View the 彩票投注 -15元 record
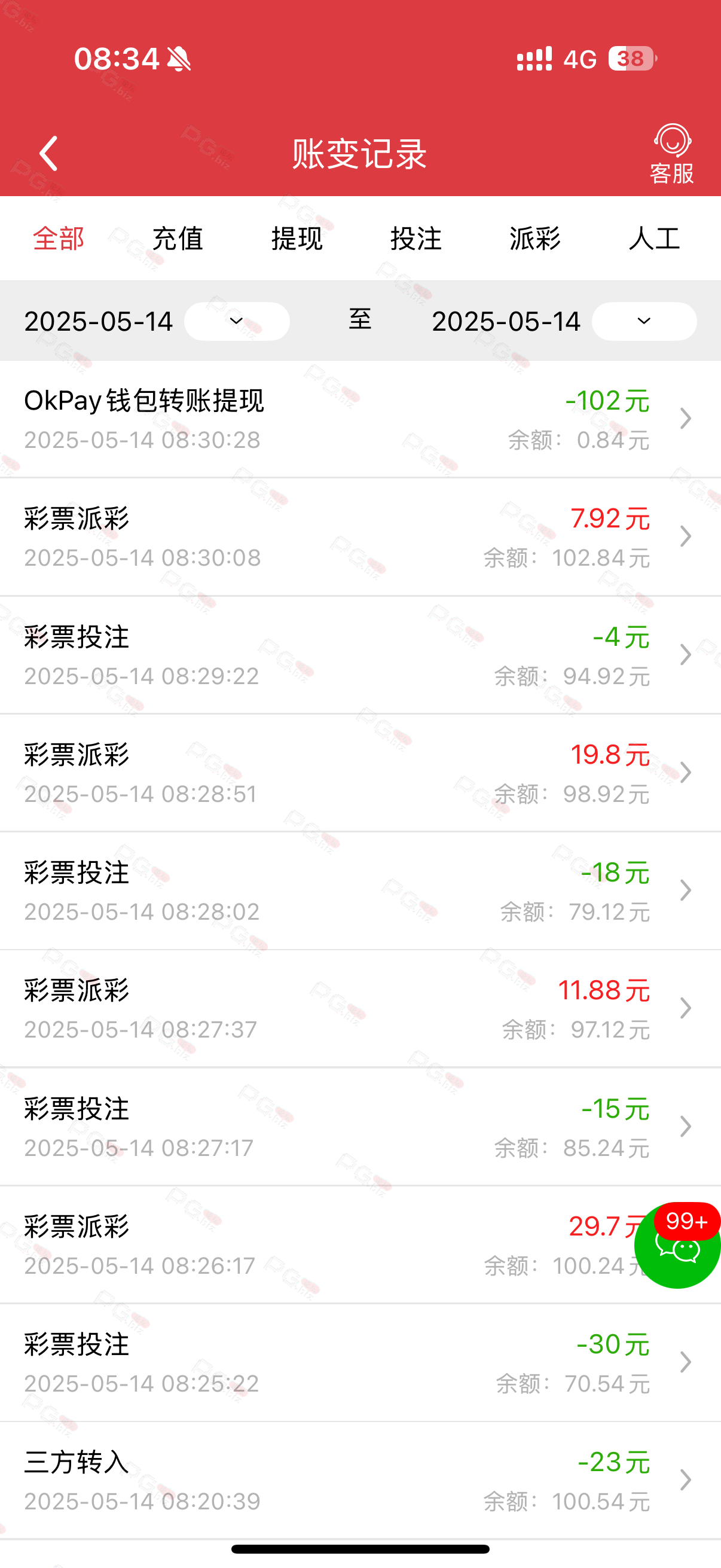The width and height of the screenshot is (721, 1568). (360, 1127)
